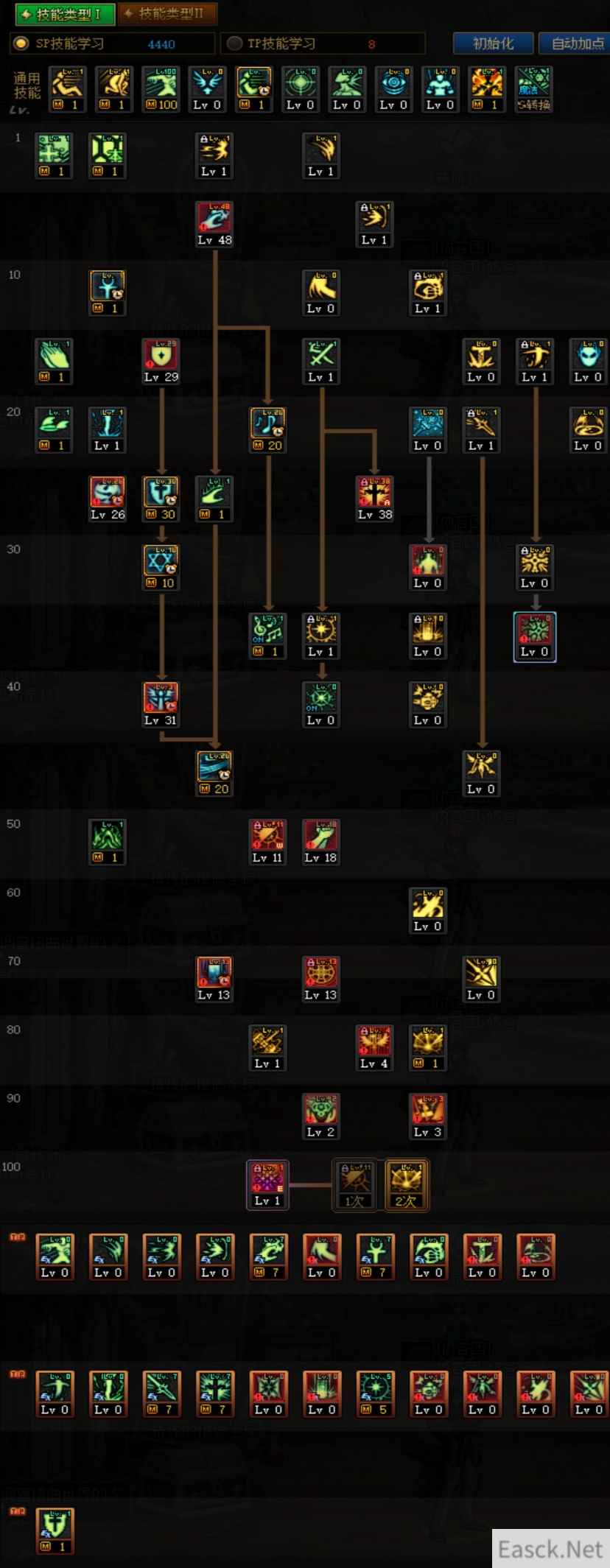Screen dimensions: 610x1568
Task: Select the skill at Lv 11
Action: [267, 841]
